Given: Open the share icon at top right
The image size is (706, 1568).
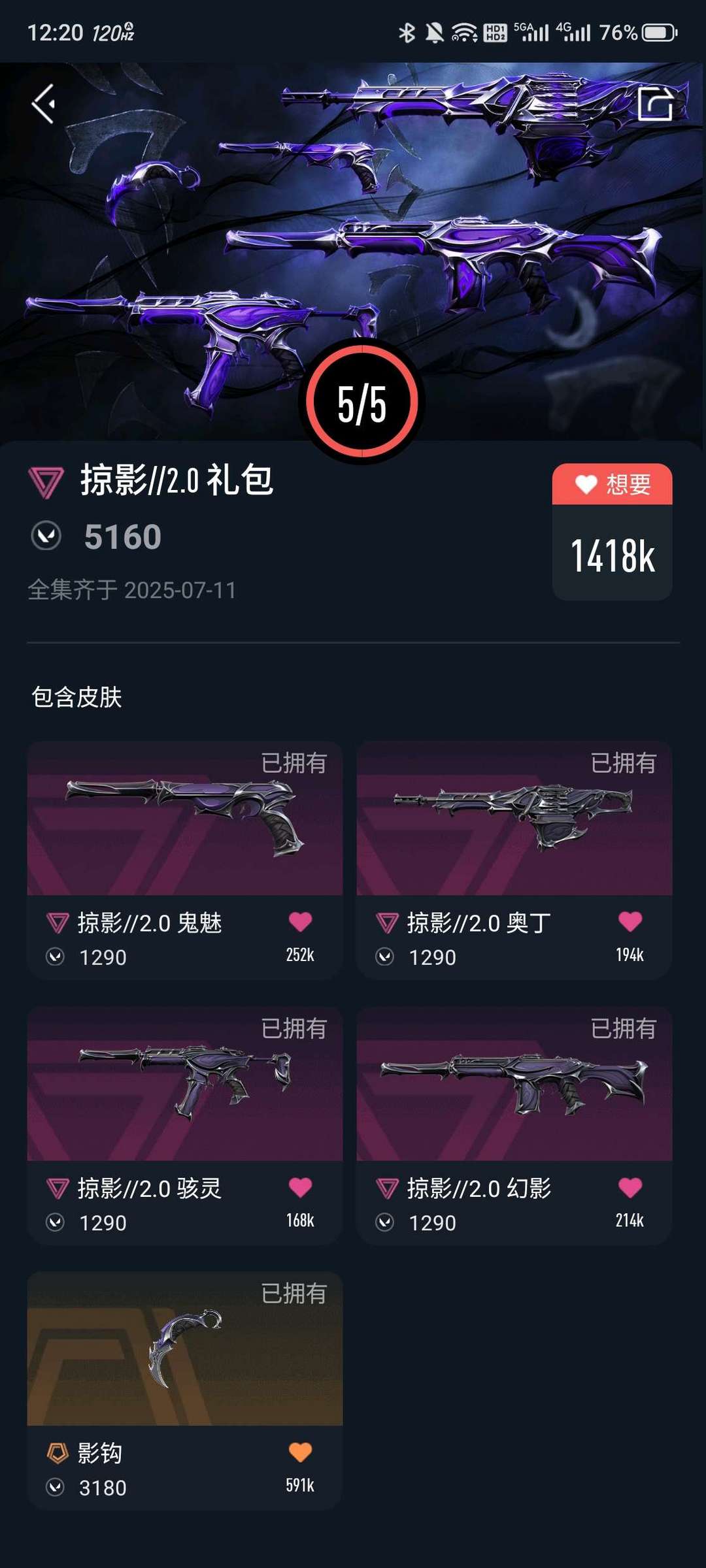Looking at the screenshot, I should (660, 103).
